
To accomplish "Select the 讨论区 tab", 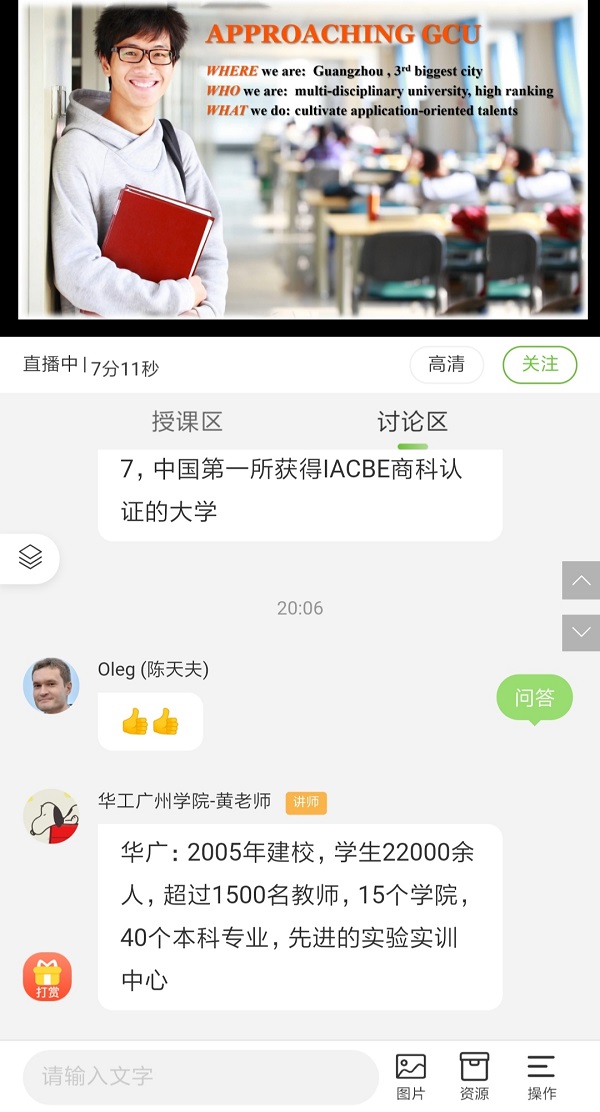I will point(412,422).
